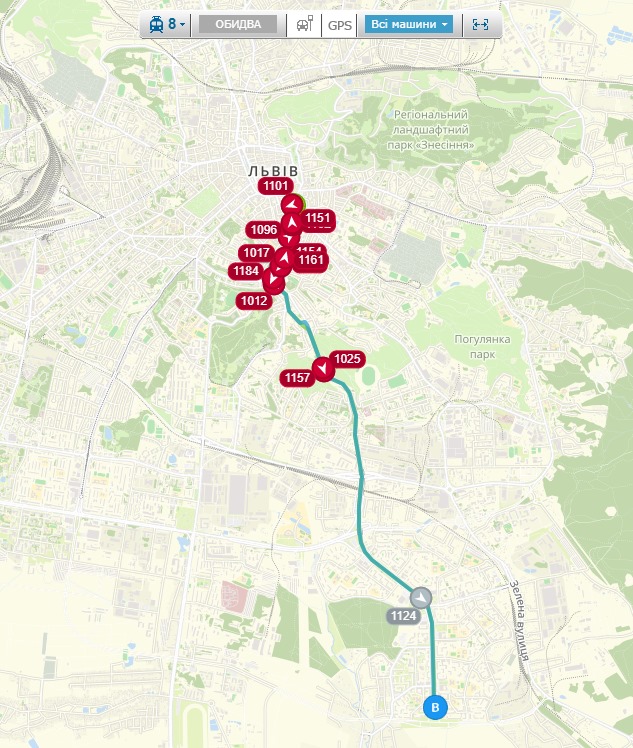Select vehicle marker 1157

point(297,377)
